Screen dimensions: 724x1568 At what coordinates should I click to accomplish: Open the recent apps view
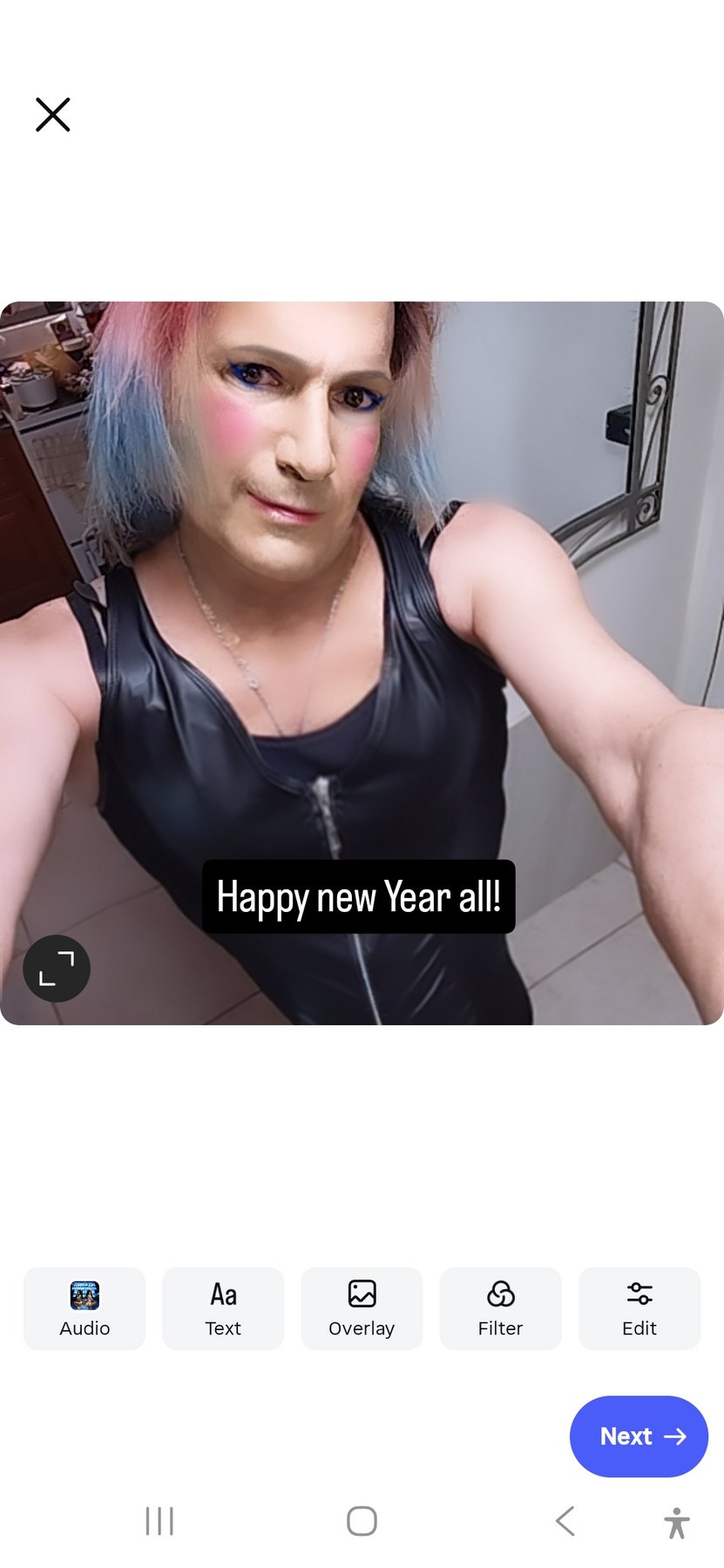(159, 1521)
